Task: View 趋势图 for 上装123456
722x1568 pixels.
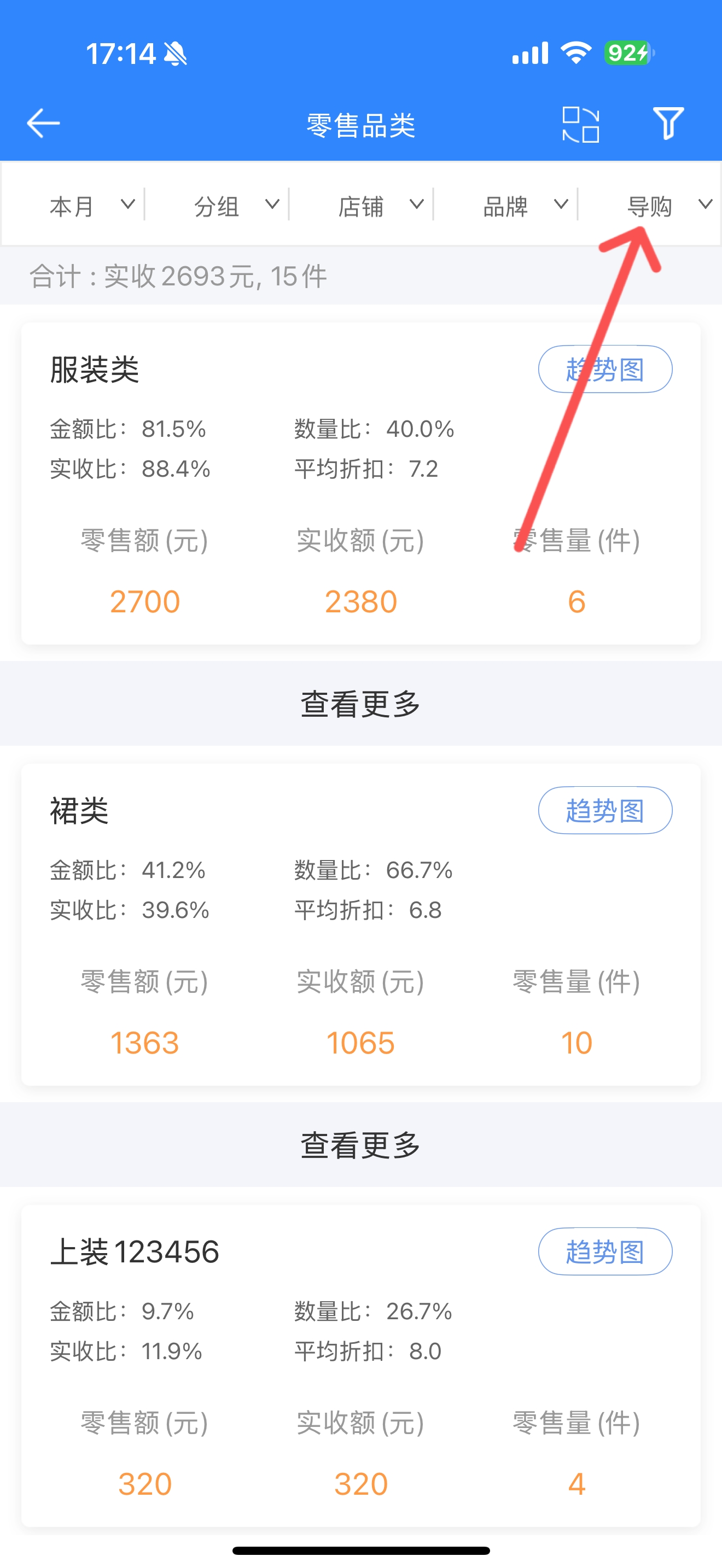Action: coord(605,1251)
